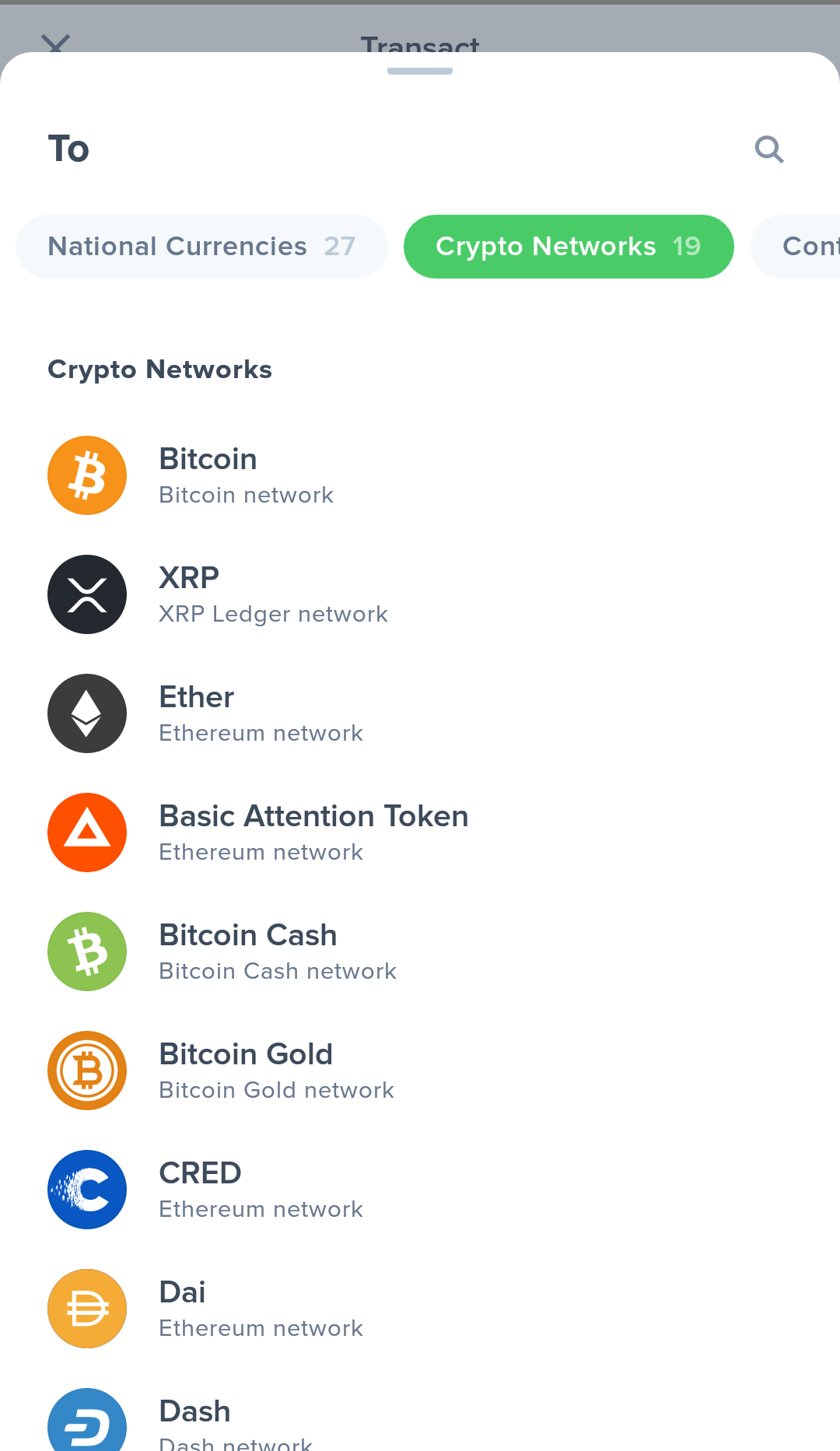The width and height of the screenshot is (840, 1451).
Task: Close the Transact screen
Action: (56, 44)
